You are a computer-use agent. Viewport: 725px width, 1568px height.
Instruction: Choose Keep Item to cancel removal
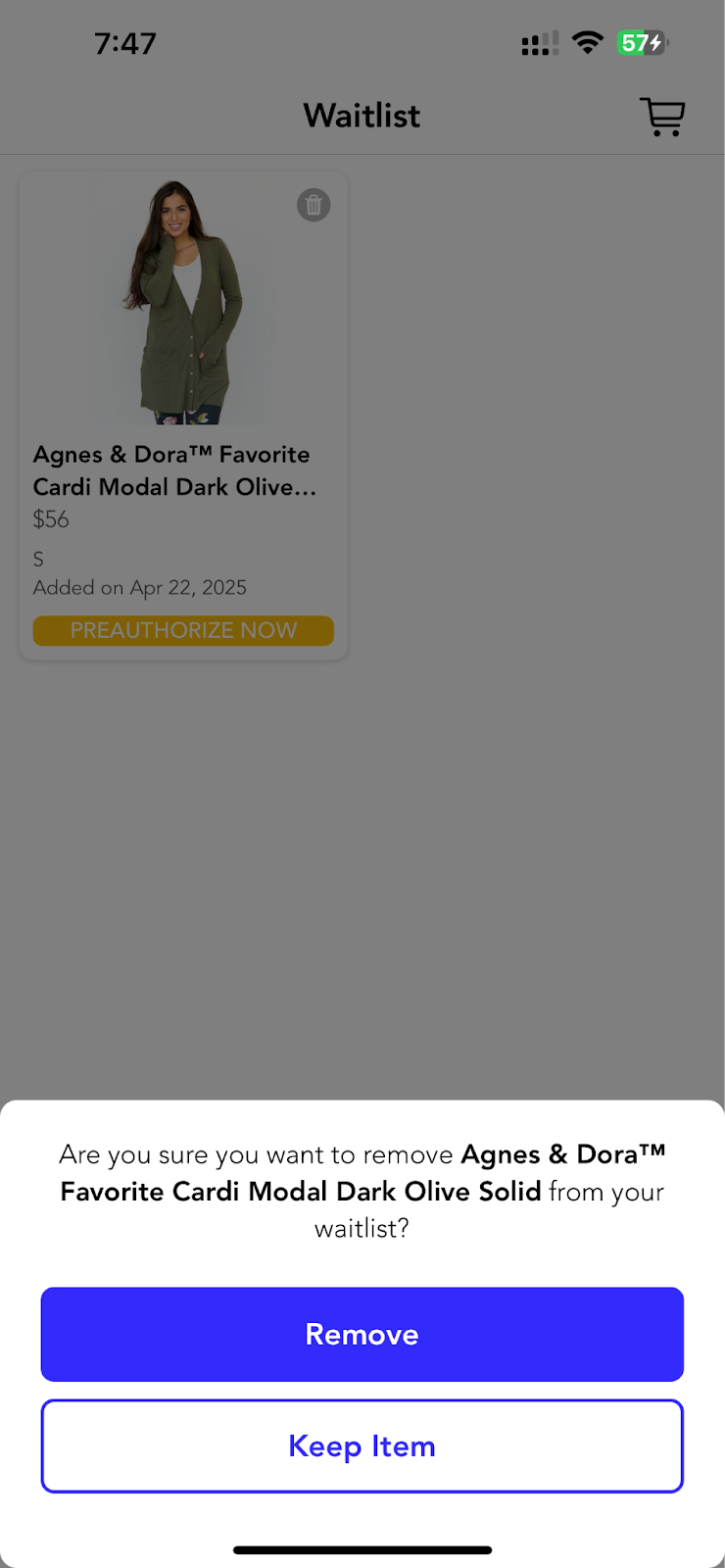(362, 1445)
